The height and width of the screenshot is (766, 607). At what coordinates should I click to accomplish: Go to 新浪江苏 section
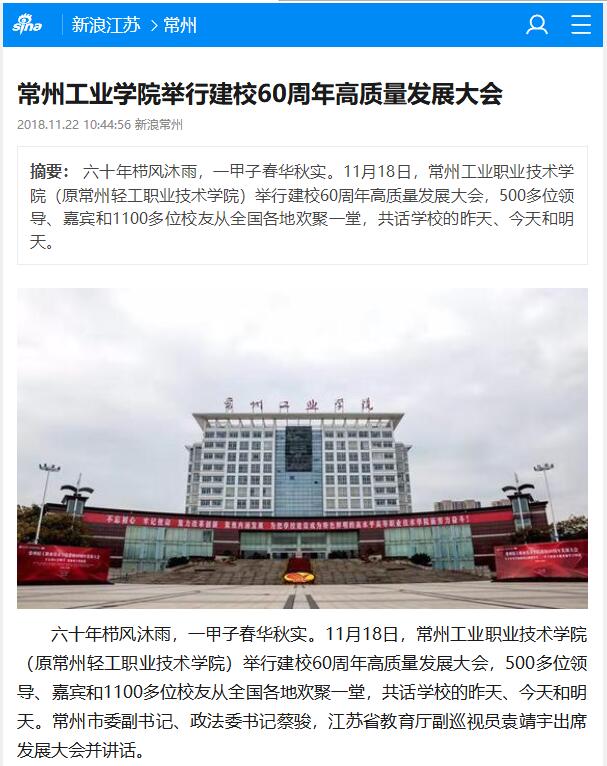tap(105, 25)
